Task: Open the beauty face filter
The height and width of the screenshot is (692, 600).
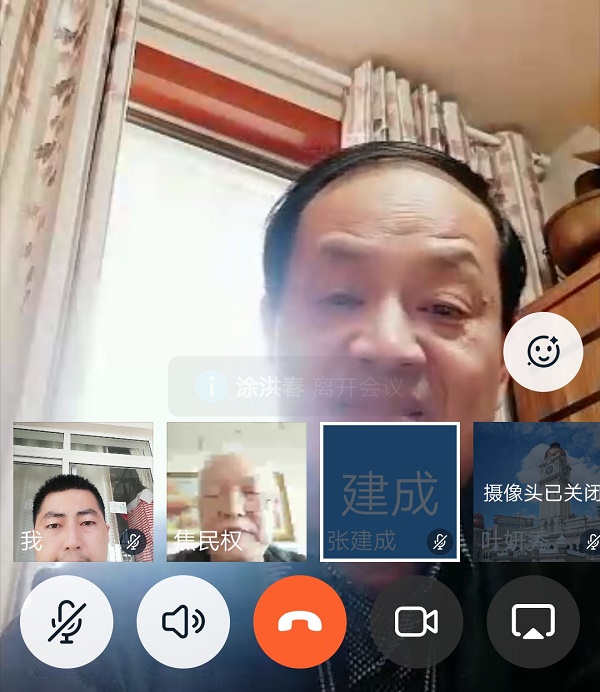Action: pyautogui.click(x=543, y=351)
